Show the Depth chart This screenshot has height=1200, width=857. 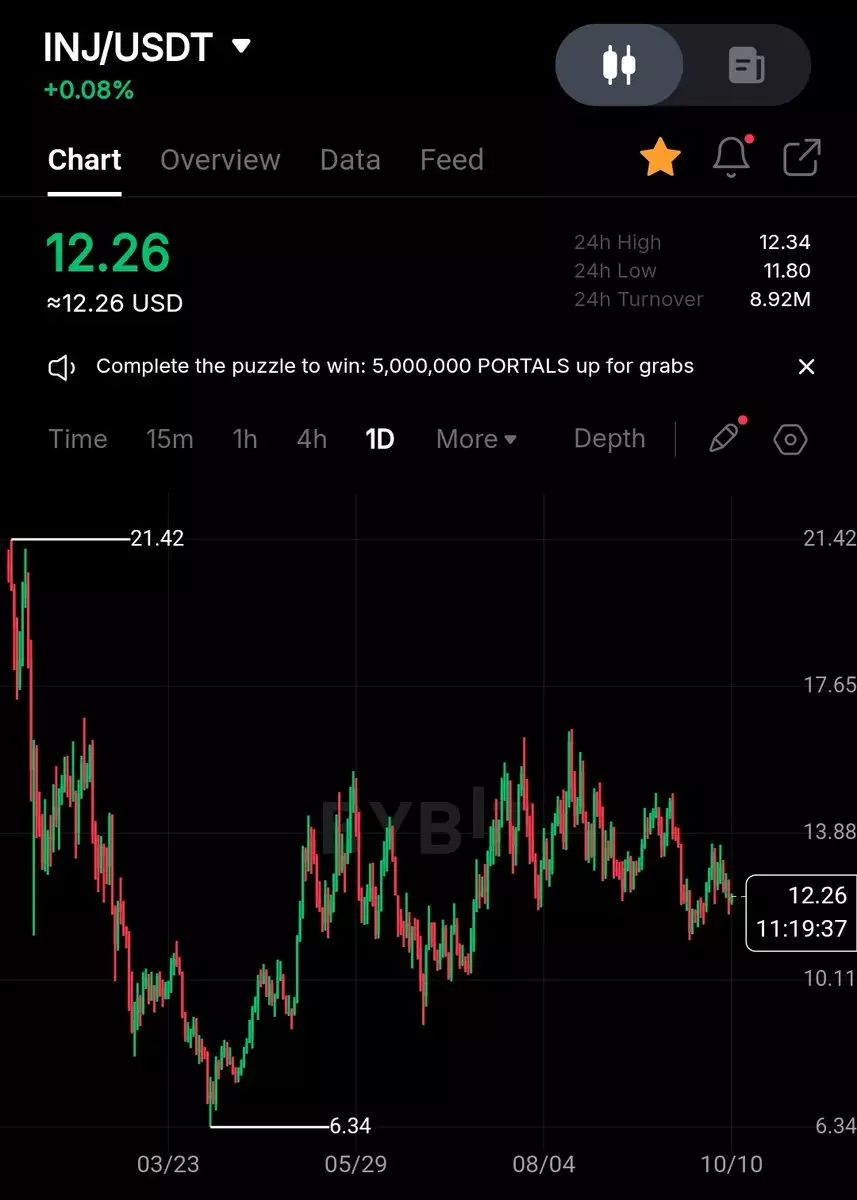click(609, 439)
